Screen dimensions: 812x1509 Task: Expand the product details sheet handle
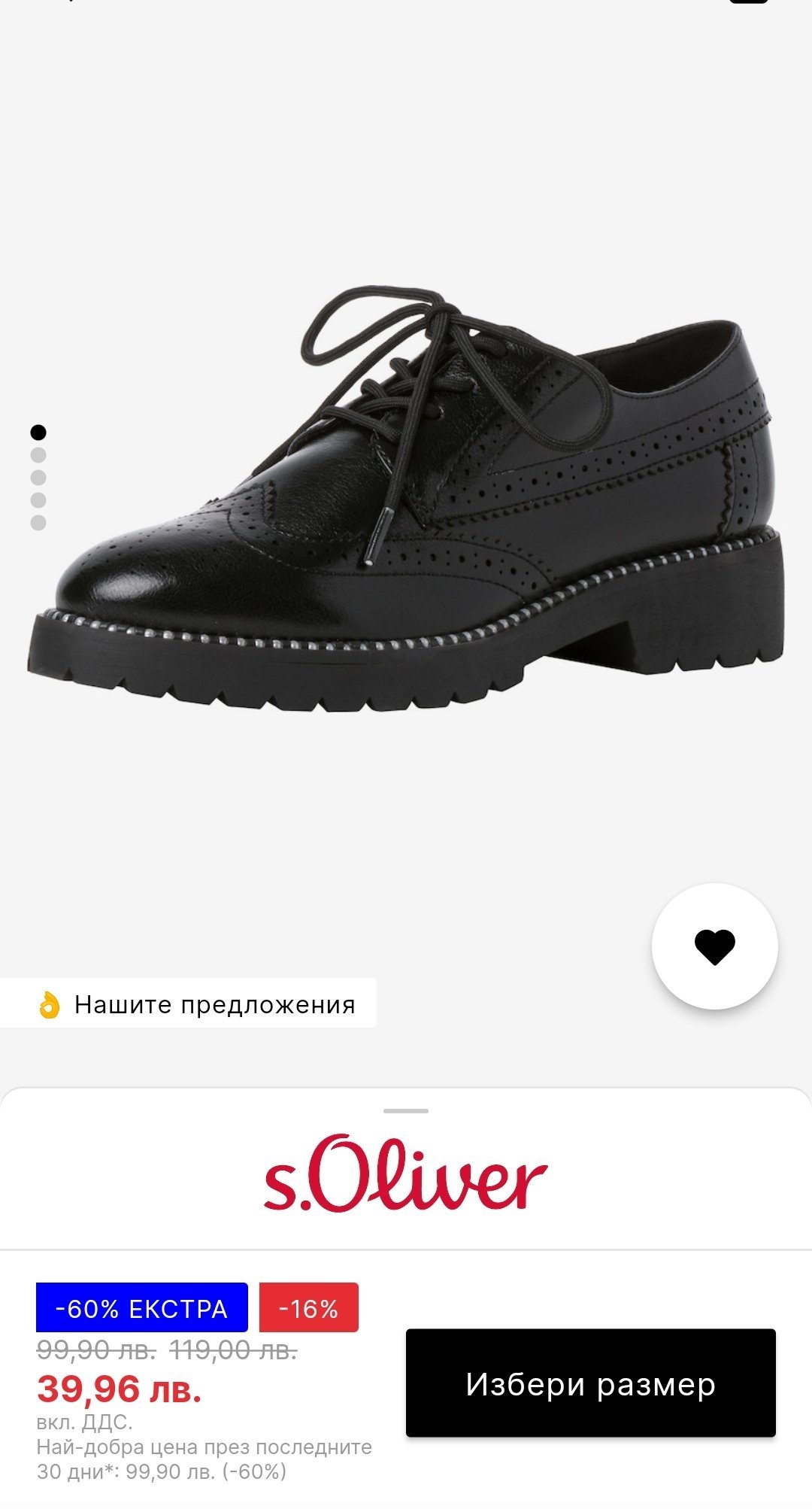pyautogui.click(x=406, y=1110)
